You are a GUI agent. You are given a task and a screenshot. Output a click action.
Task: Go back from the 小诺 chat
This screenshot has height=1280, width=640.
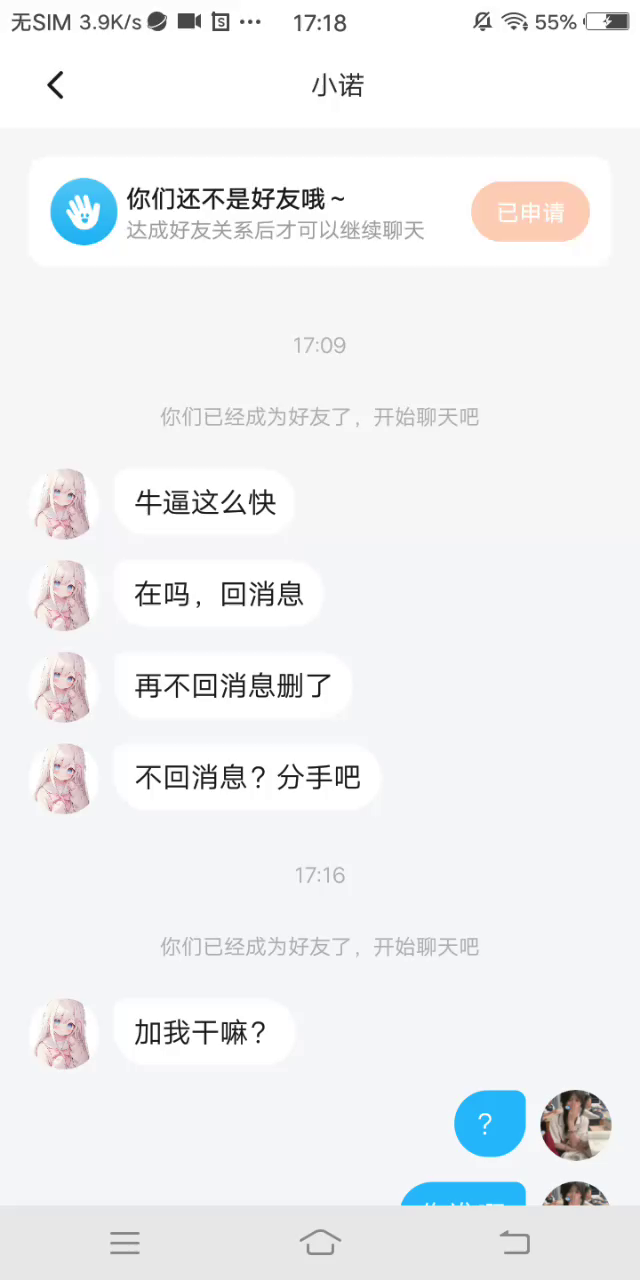56,86
